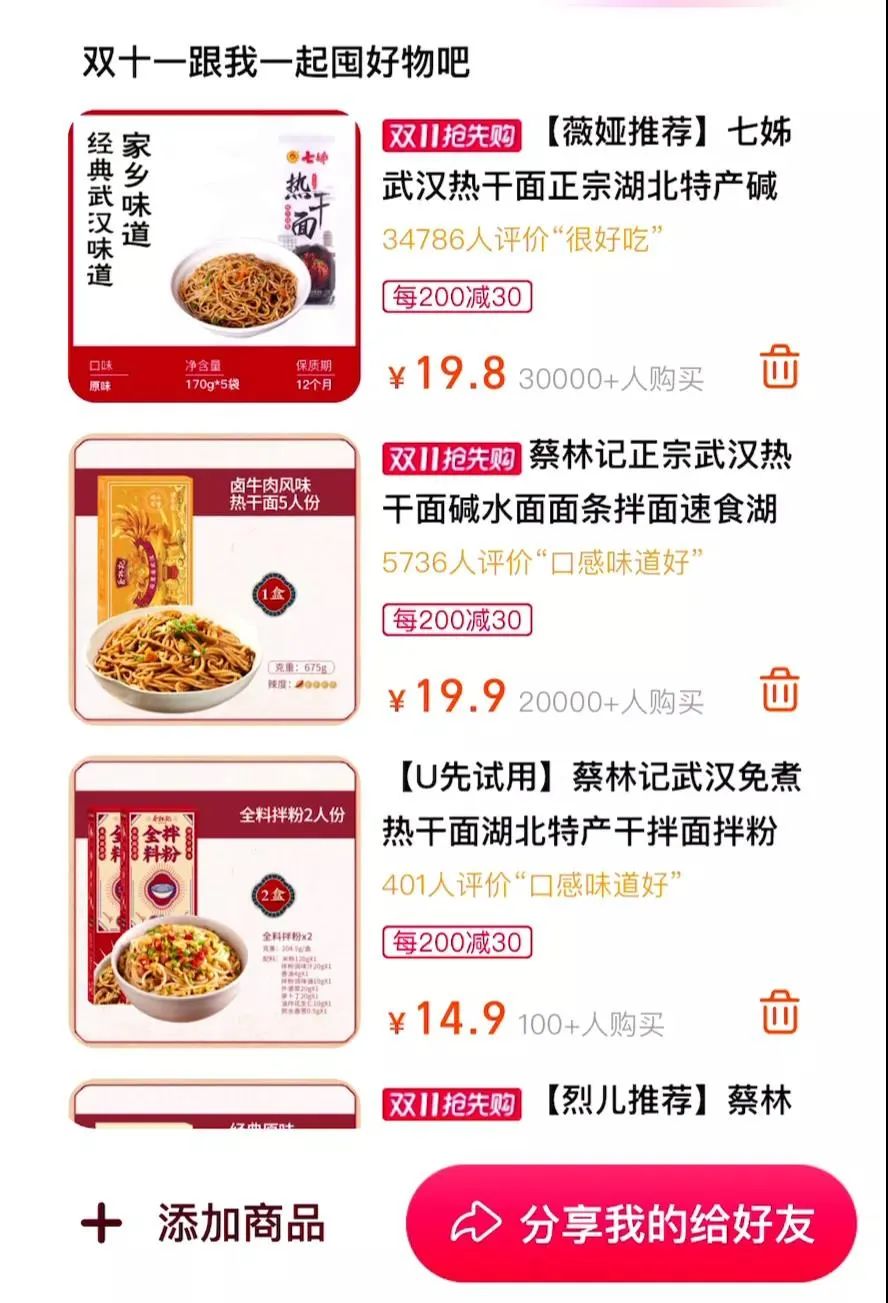Delete the 七姊武汉热干面 item via trash icon
The width and height of the screenshot is (888, 1303).
(780, 367)
